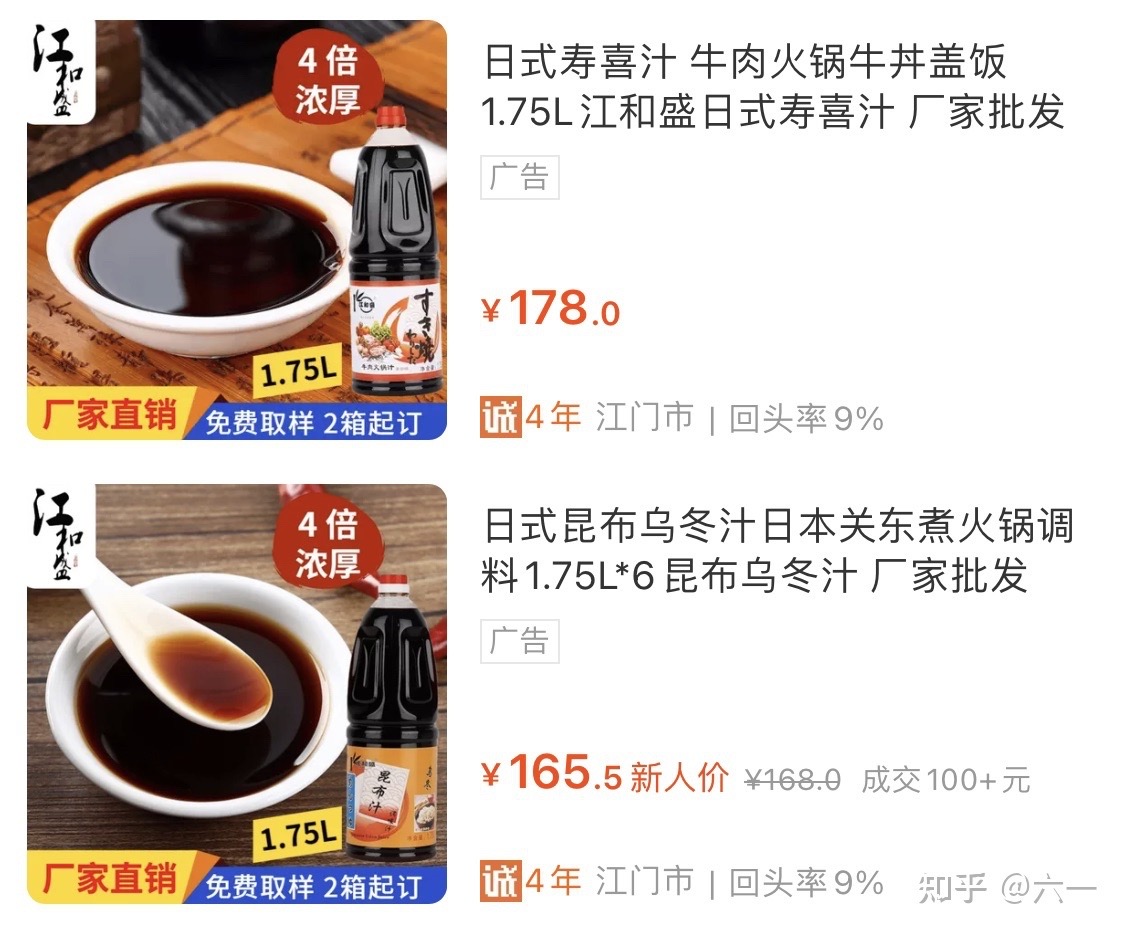This screenshot has width=1125, height=934.
Task: Open the 日式寿喜汁 1.75L product listing
Action: 773,88
